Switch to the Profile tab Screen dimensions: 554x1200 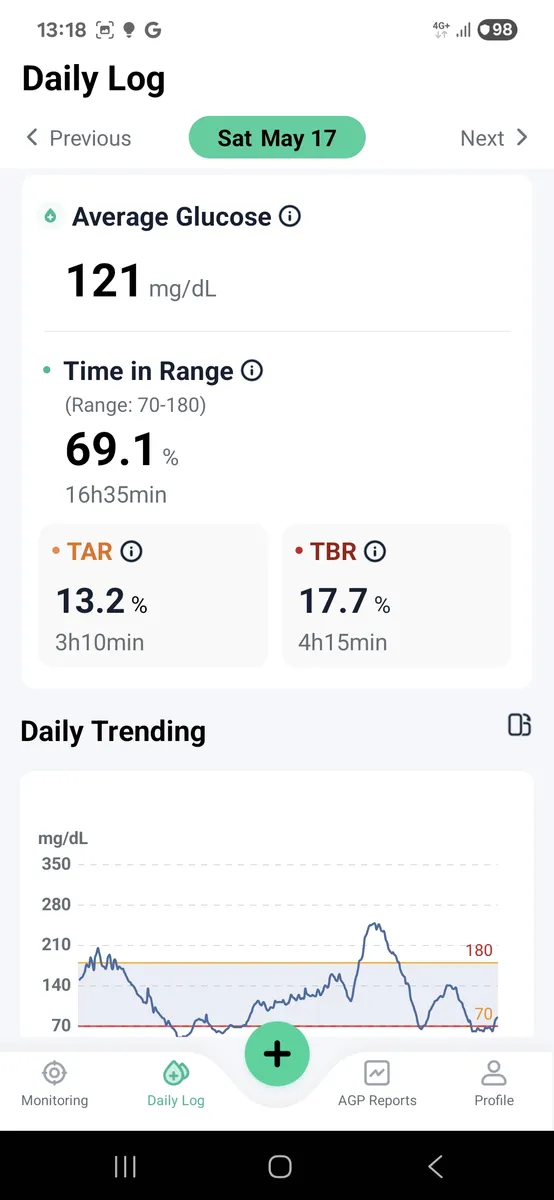coord(494,1084)
